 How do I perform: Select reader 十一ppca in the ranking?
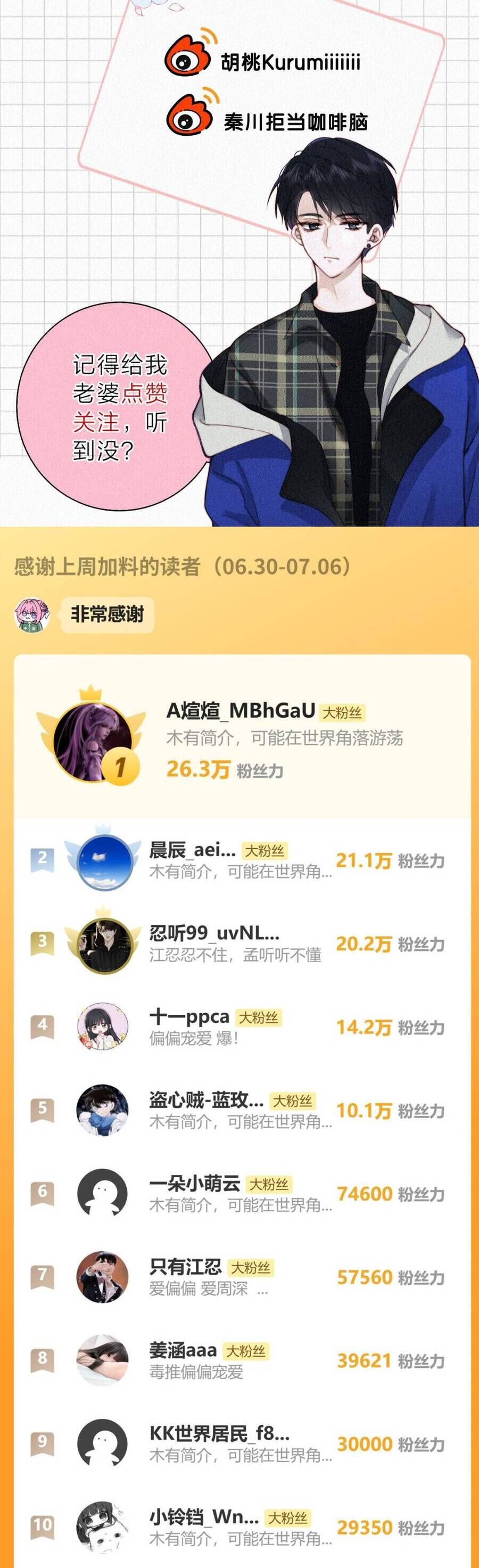pos(189,1016)
